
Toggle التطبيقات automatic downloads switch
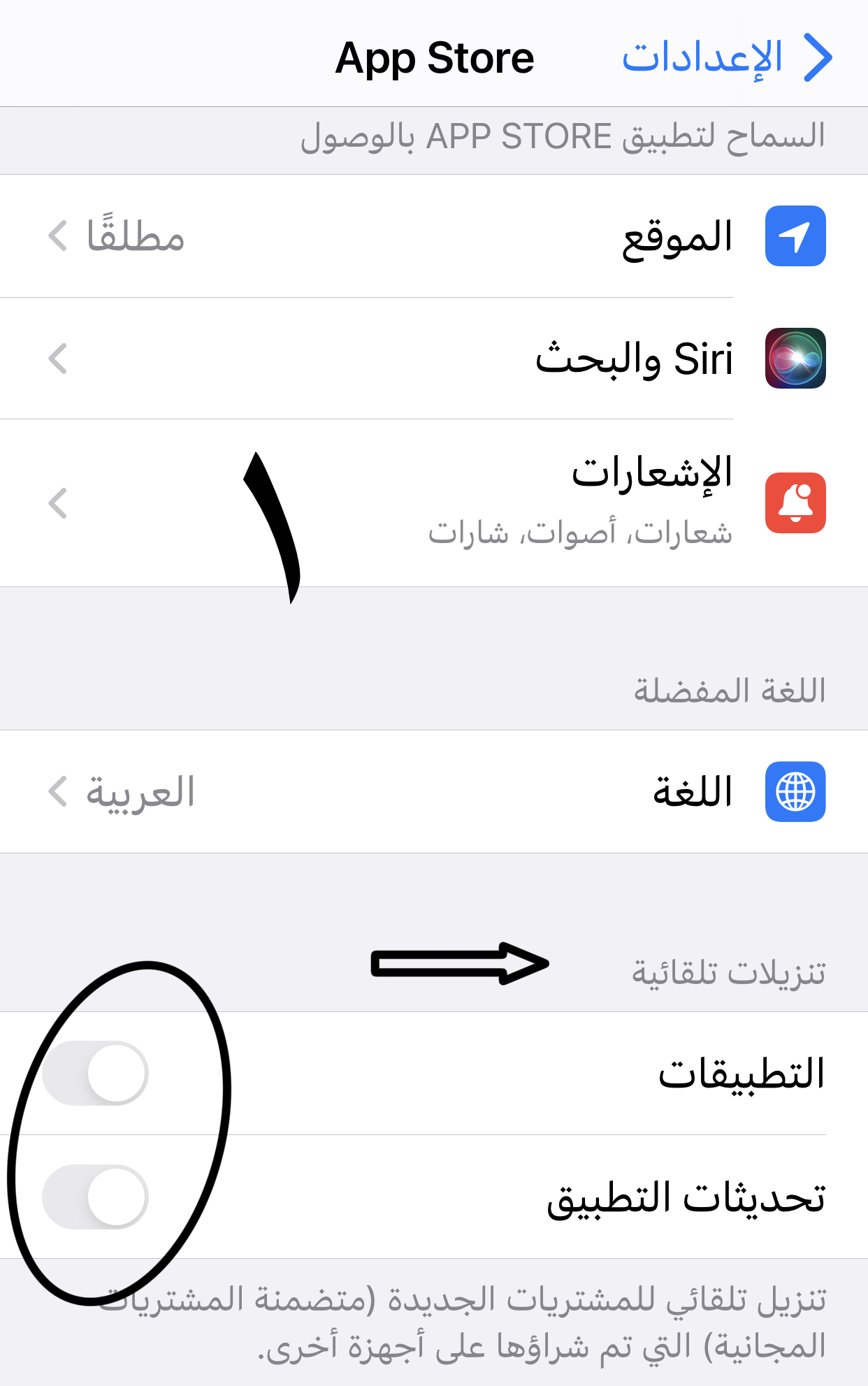pos(96,1073)
